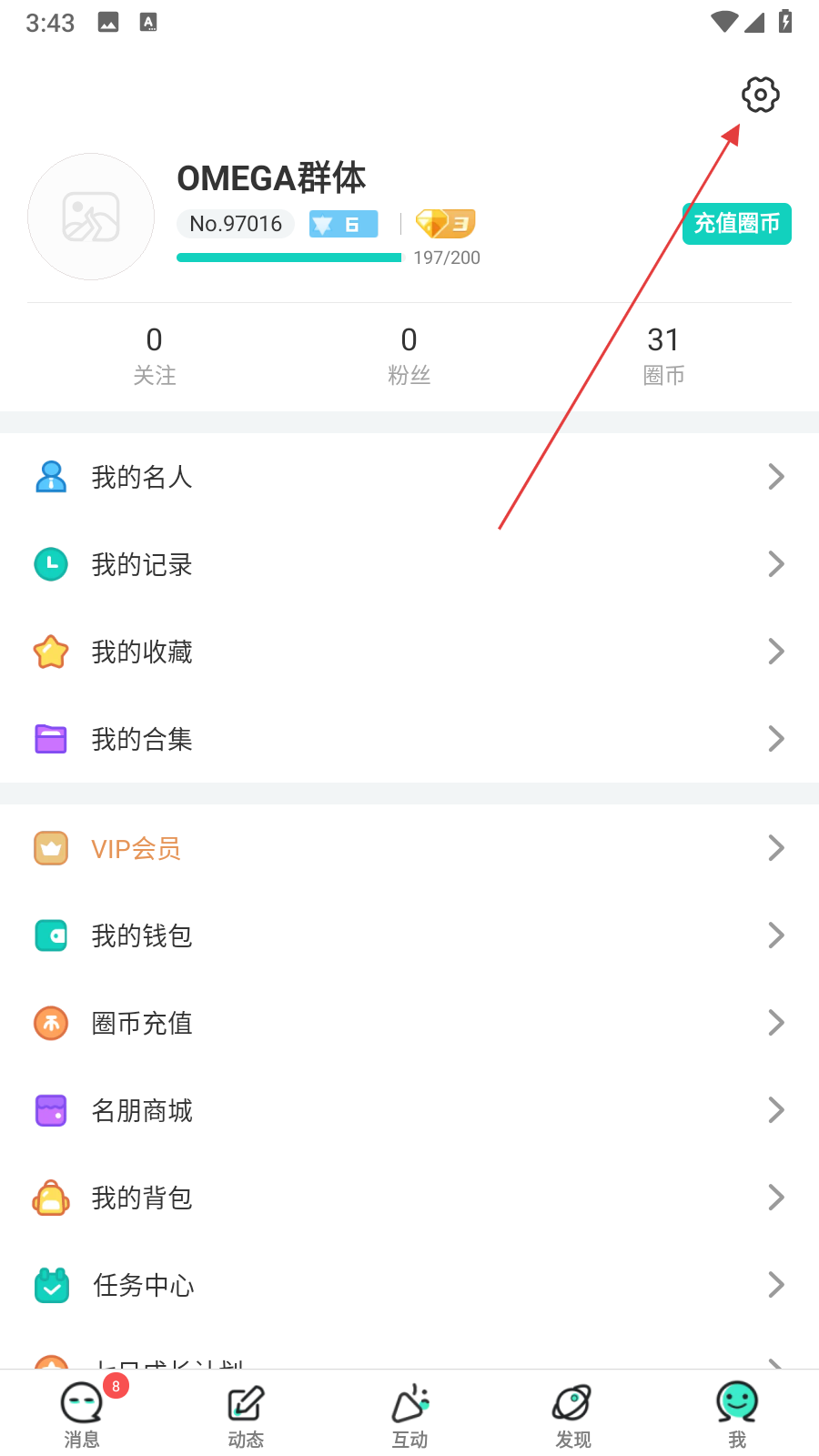Open 我的名人 row

click(x=409, y=477)
